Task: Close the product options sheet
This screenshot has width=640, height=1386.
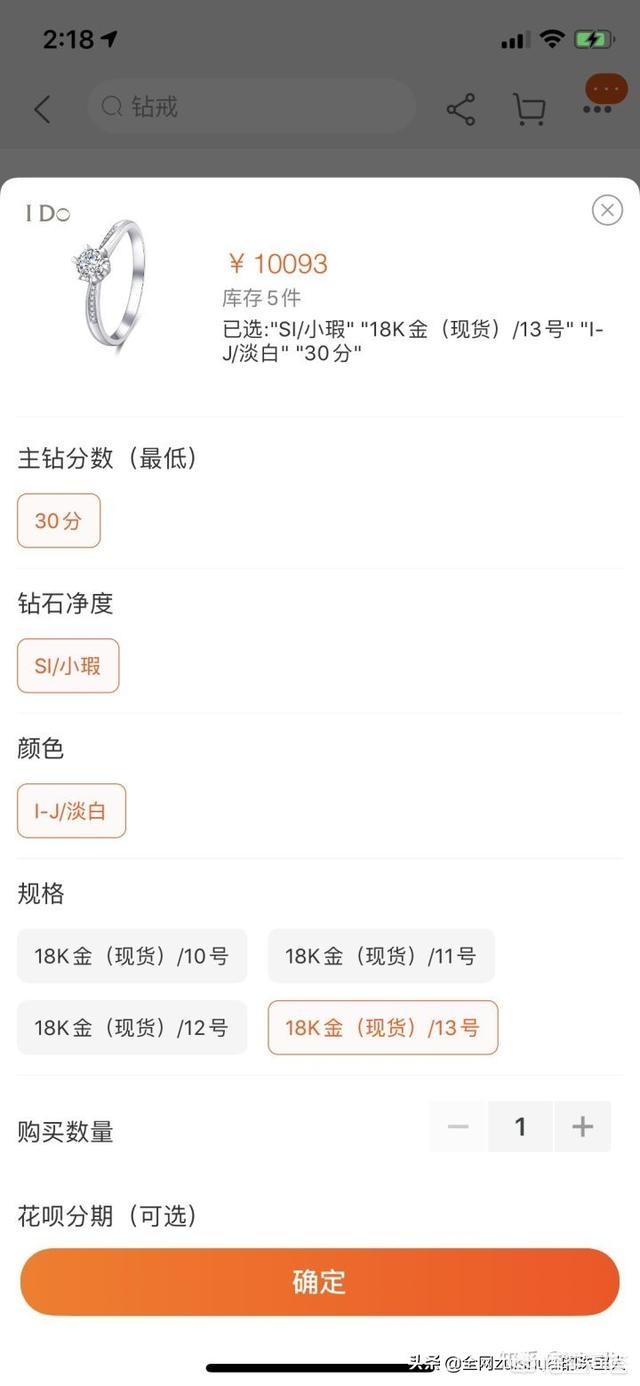Action: (607, 210)
